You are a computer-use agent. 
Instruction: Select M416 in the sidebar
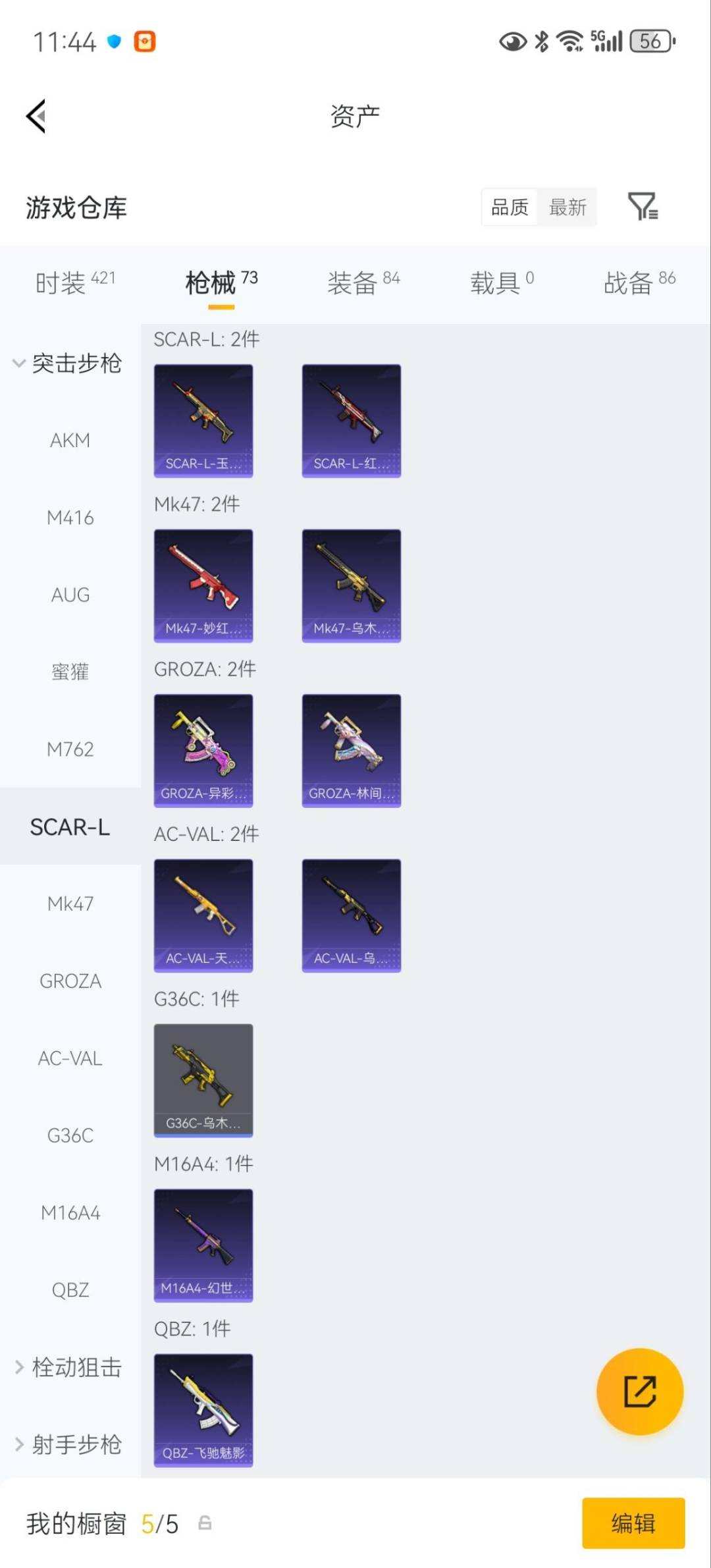(70, 518)
